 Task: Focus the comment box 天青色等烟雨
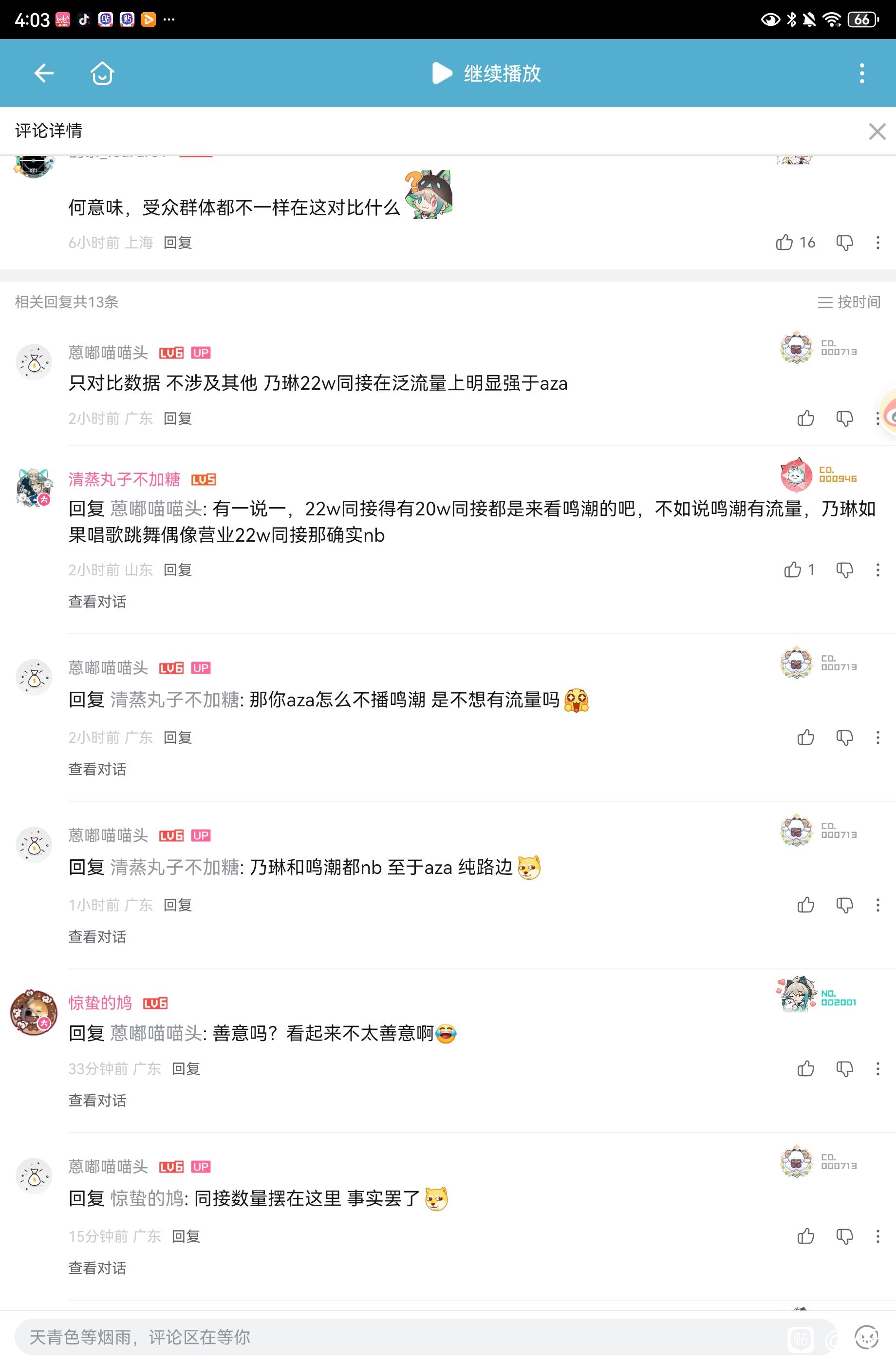[x=401, y=1338]
